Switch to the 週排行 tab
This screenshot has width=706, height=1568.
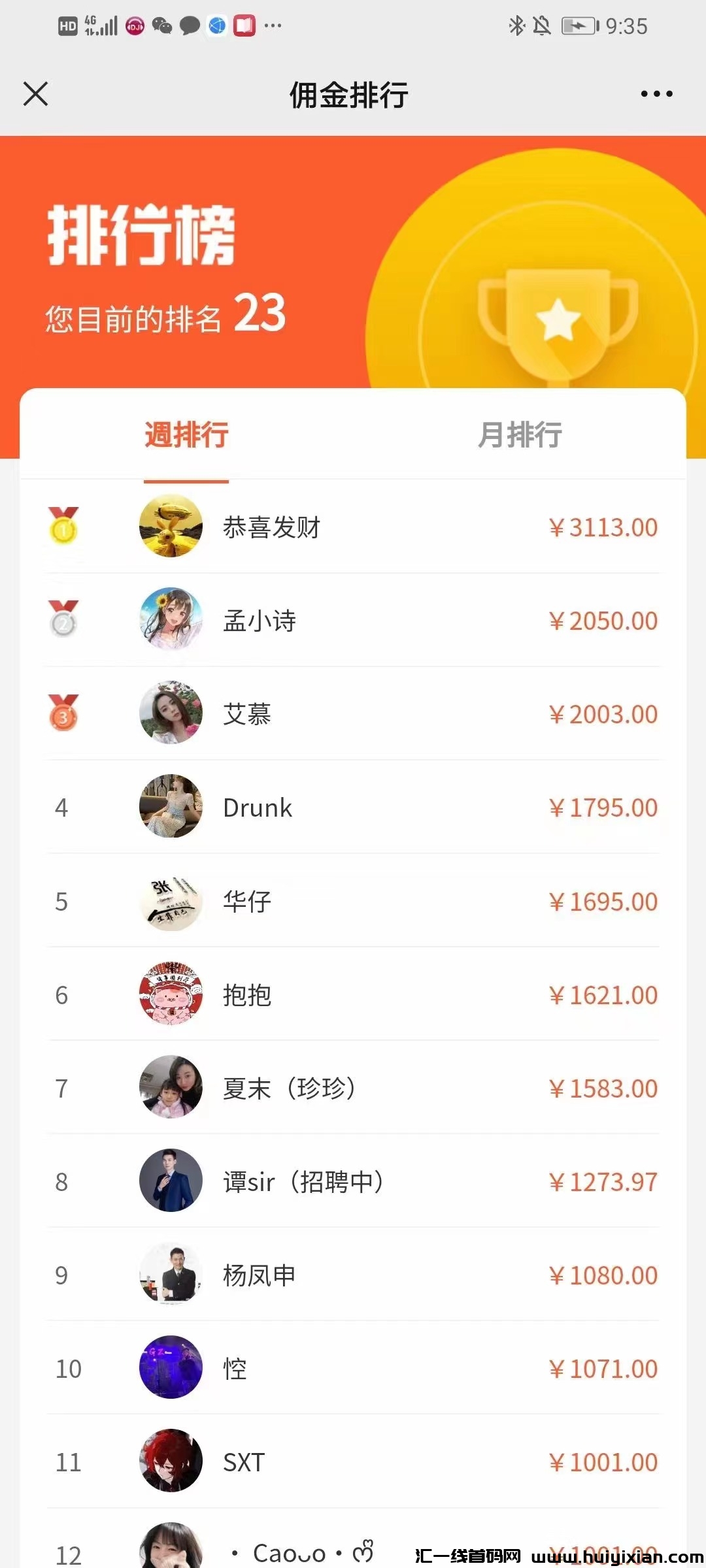186,435
